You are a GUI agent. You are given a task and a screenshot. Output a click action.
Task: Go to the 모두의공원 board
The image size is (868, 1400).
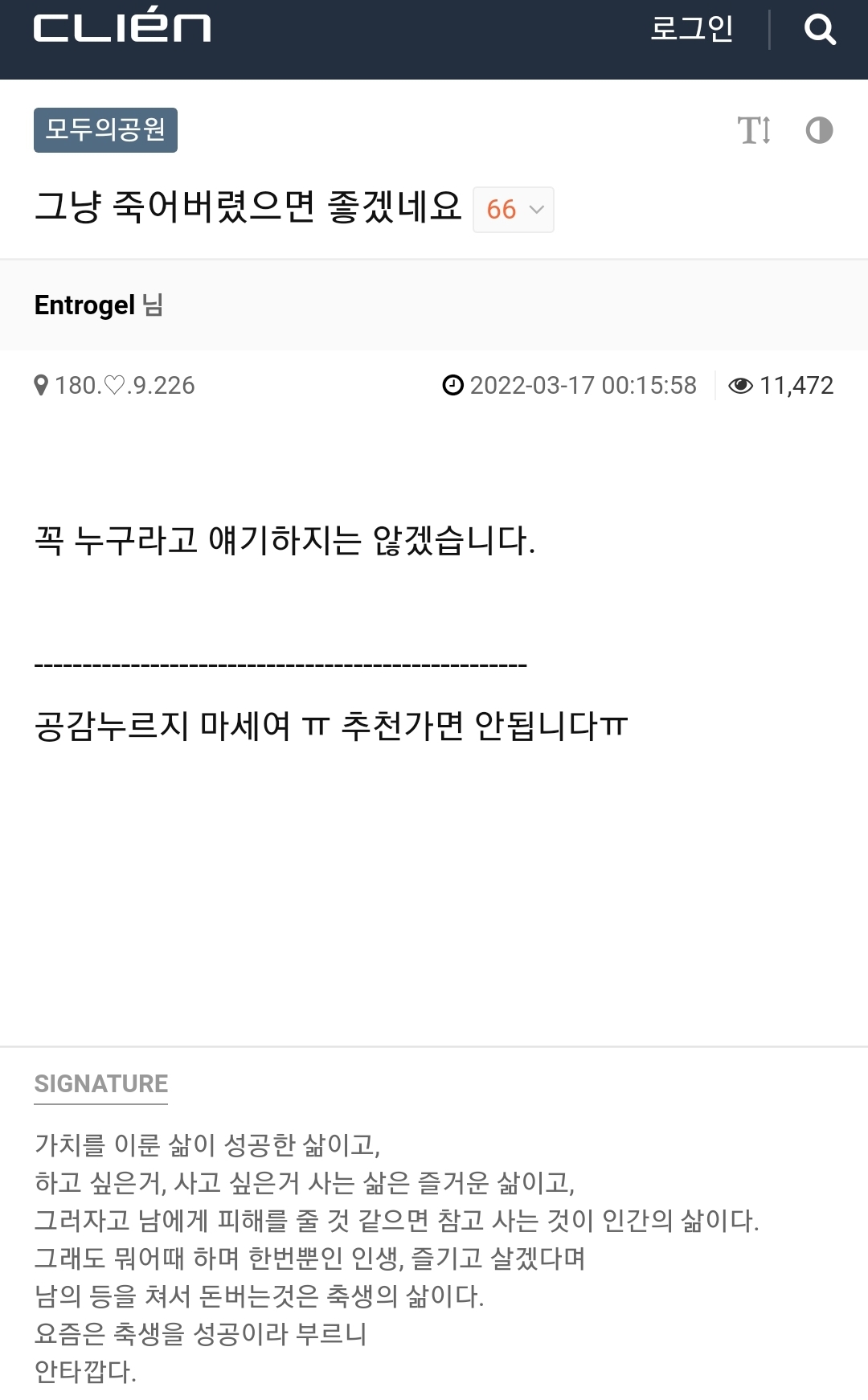pos(105,130)
